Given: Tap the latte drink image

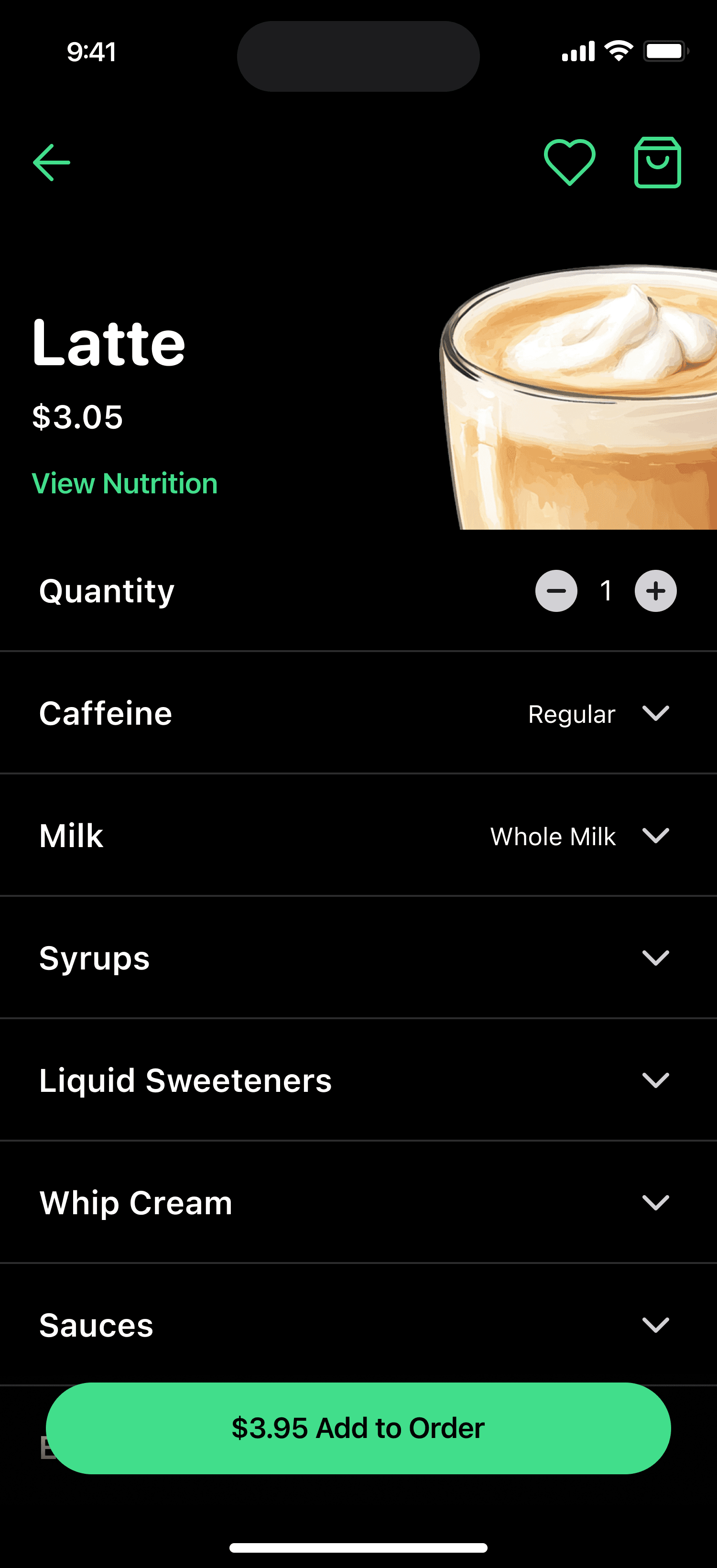Looking at the screenshot, I should [578, 396].
